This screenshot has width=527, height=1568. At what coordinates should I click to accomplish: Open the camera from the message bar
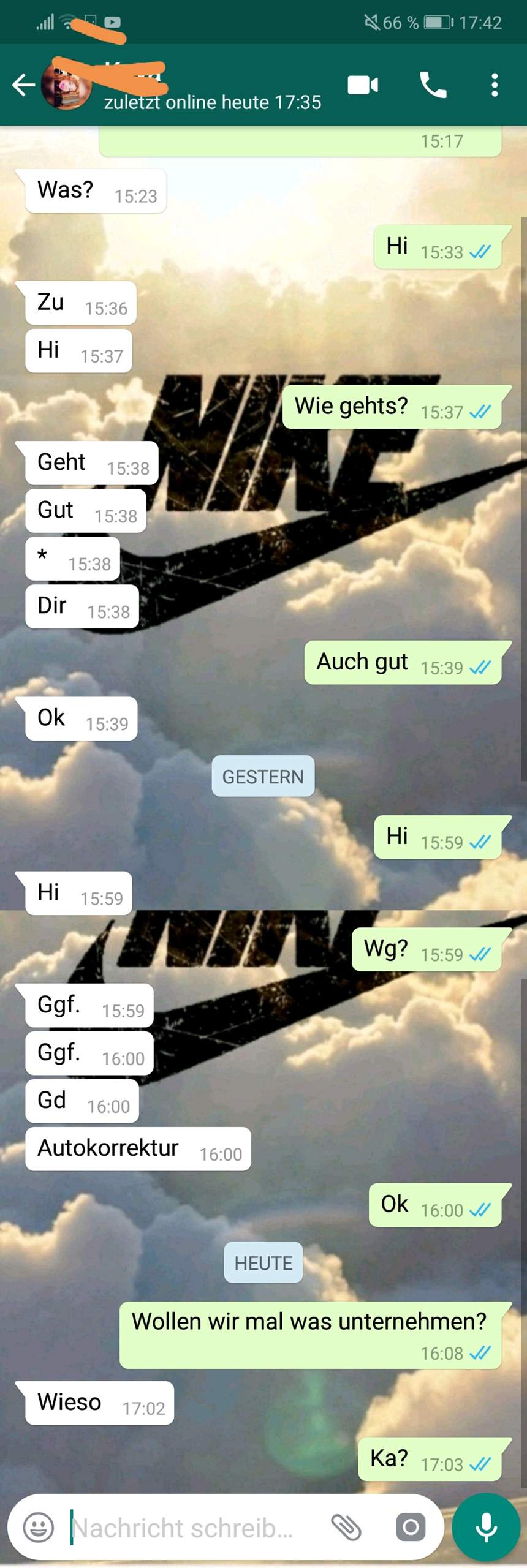(x=411, y=1527)
